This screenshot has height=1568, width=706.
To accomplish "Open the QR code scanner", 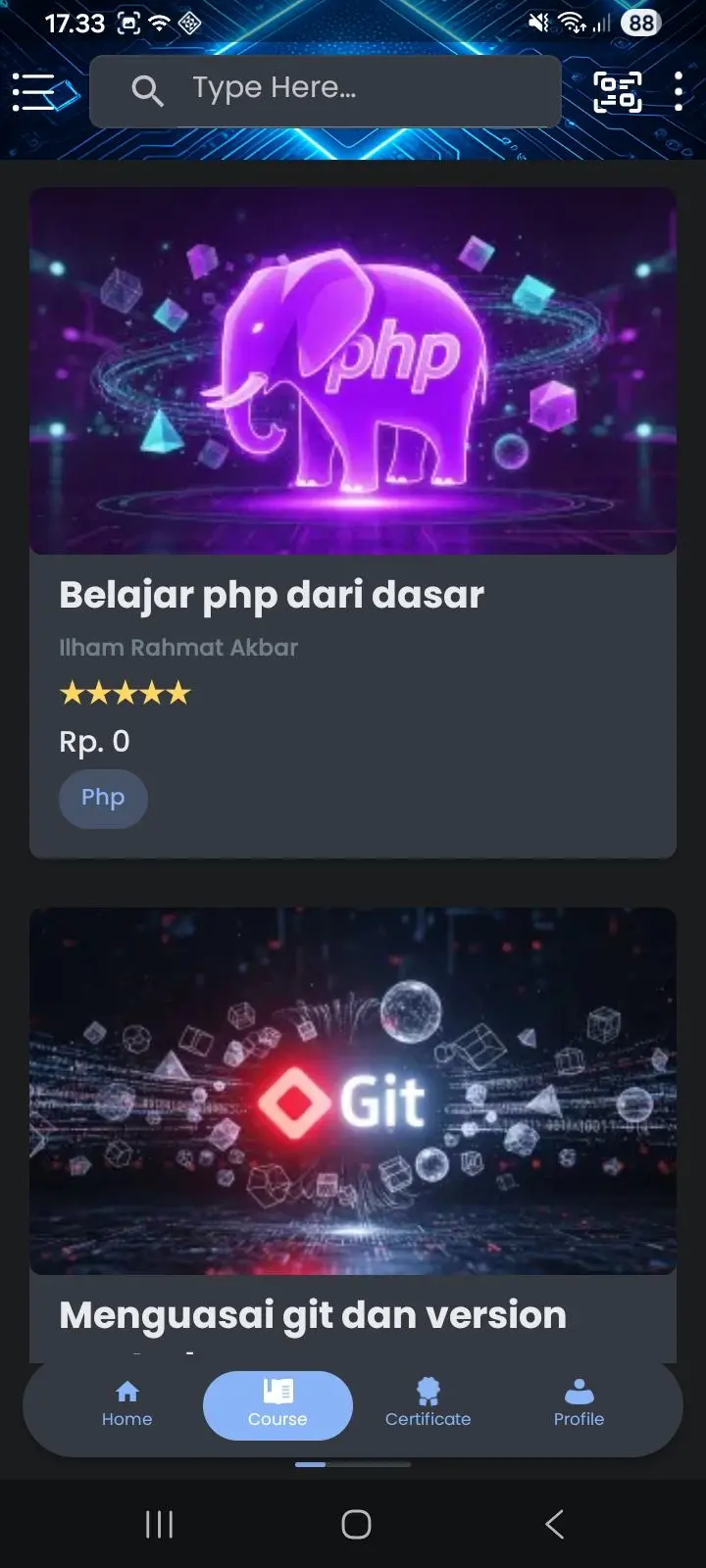I will tap(618, 91).
